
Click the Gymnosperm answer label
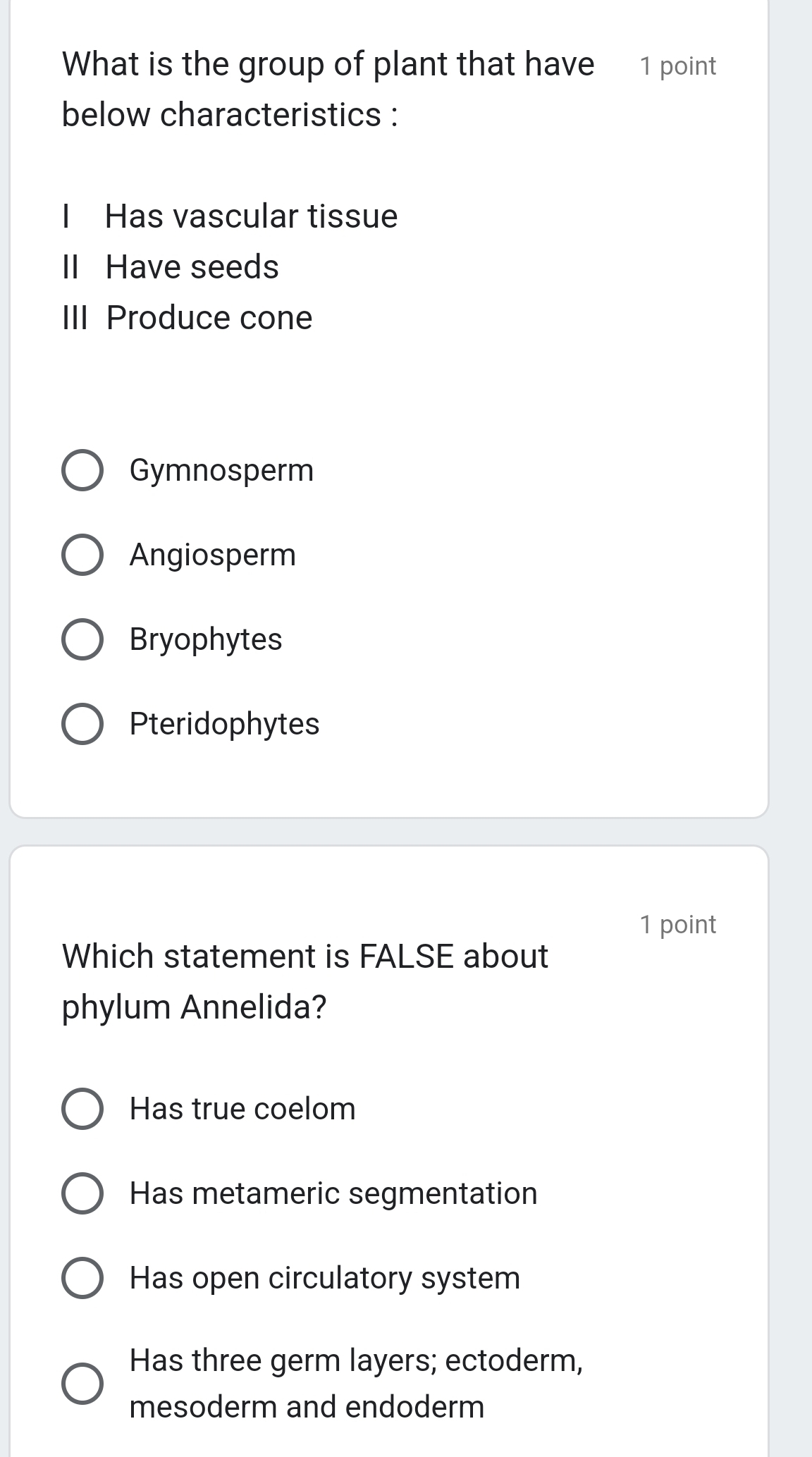221,471
